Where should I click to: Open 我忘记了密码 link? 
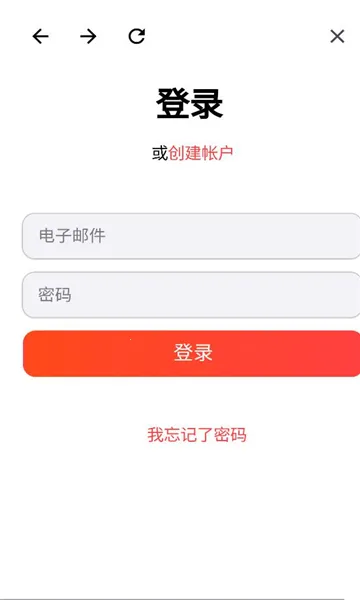tap(197, 435)
